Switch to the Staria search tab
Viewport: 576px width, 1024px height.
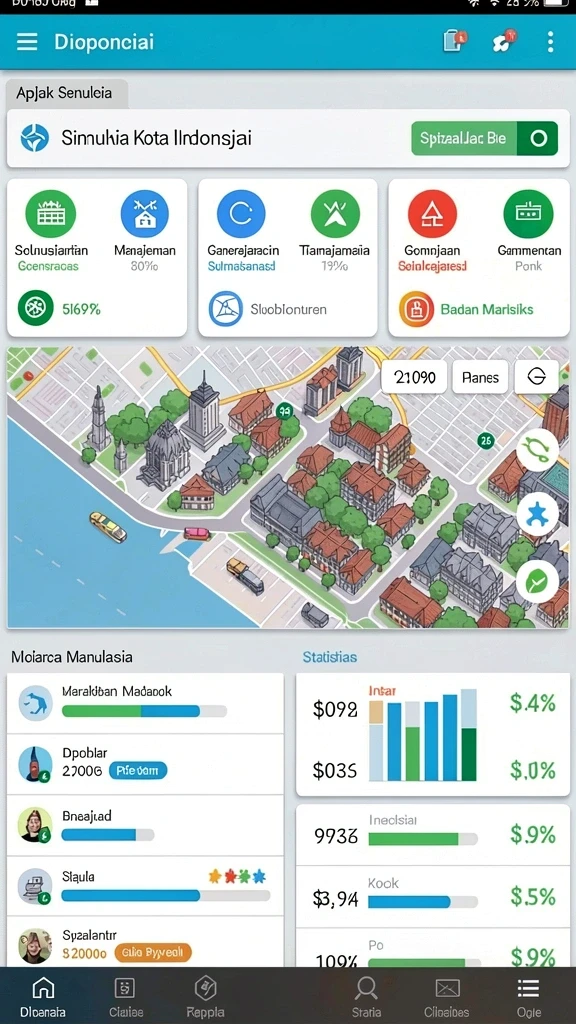pyautogui.click(x=366, y=997)
